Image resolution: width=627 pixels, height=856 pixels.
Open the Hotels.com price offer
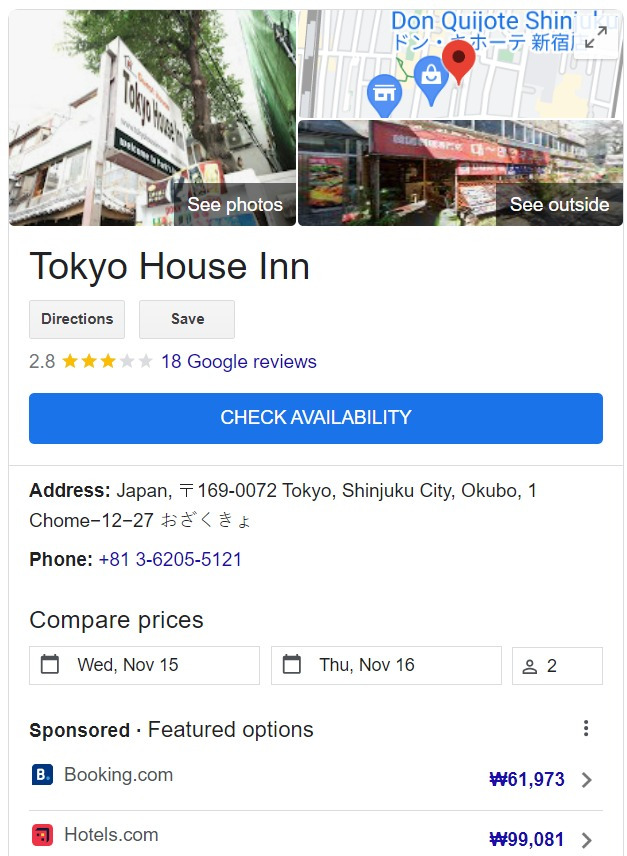click(316, 837)
